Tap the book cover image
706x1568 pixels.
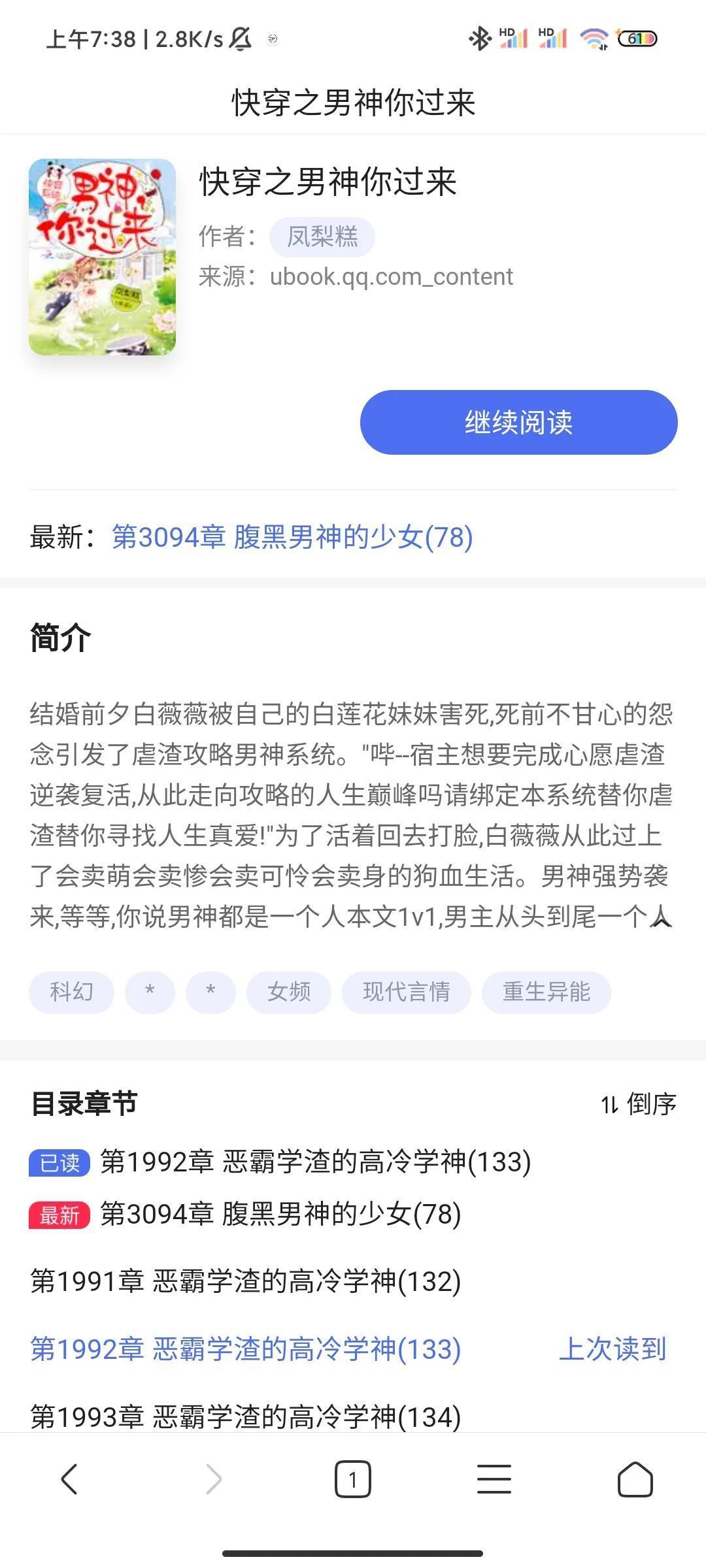pos(102,257)
